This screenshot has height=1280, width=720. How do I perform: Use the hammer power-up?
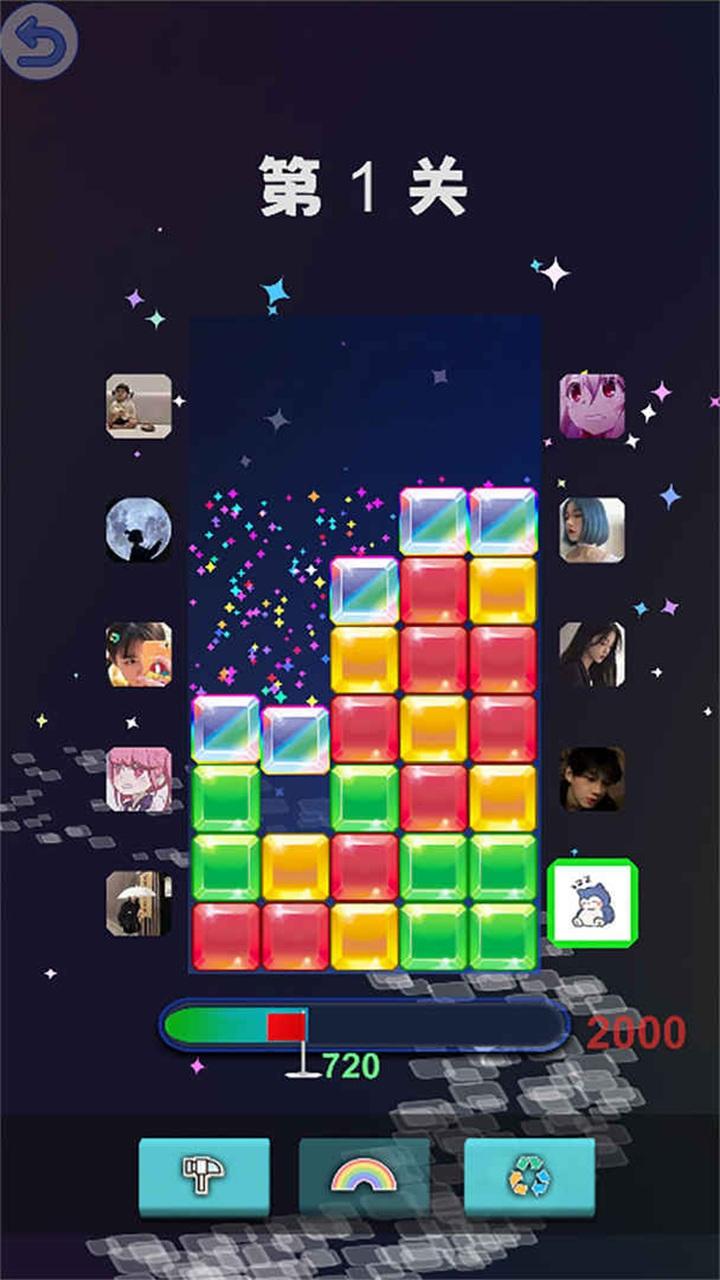point(204,1175)
